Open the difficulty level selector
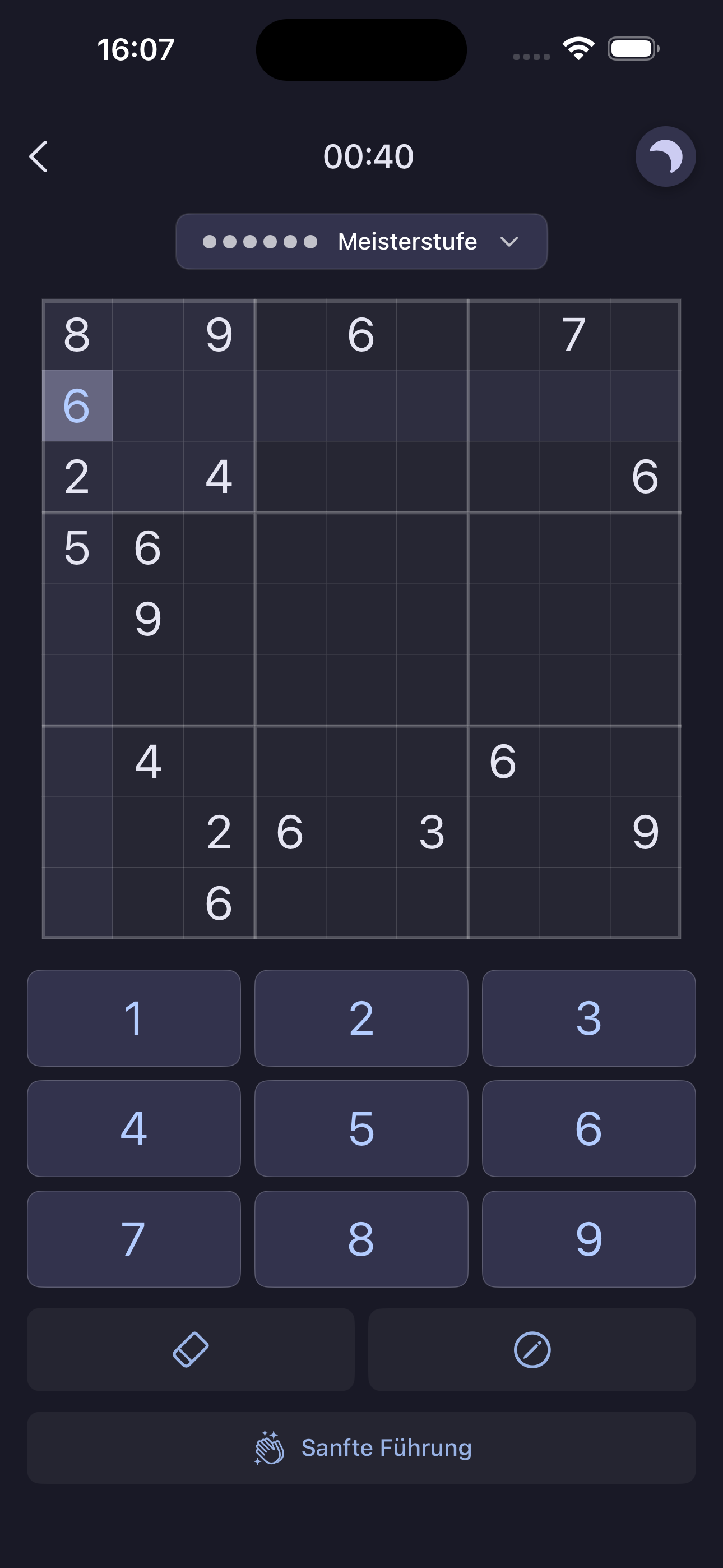Image resolution: width=723 pixels, height=1568 pixels. tap(361, 242)
